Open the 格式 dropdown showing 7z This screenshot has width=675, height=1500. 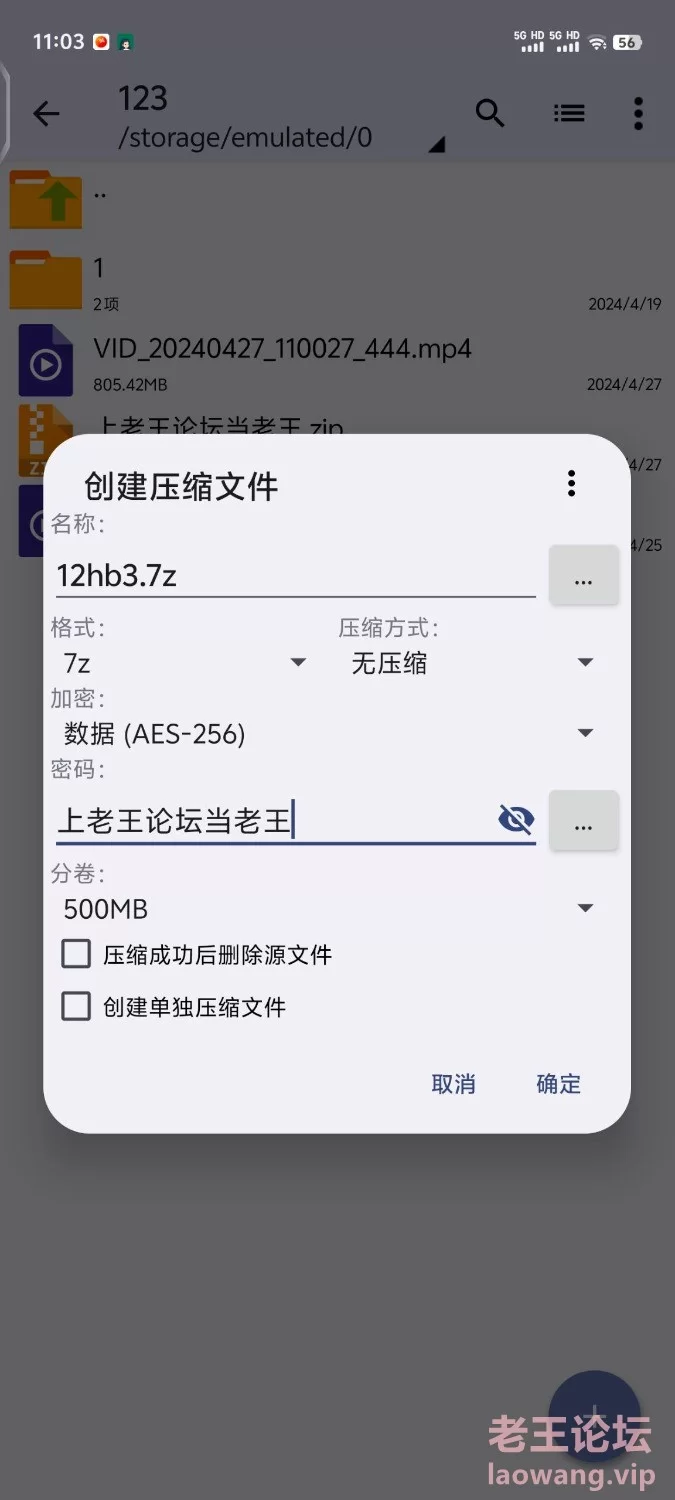181,663
